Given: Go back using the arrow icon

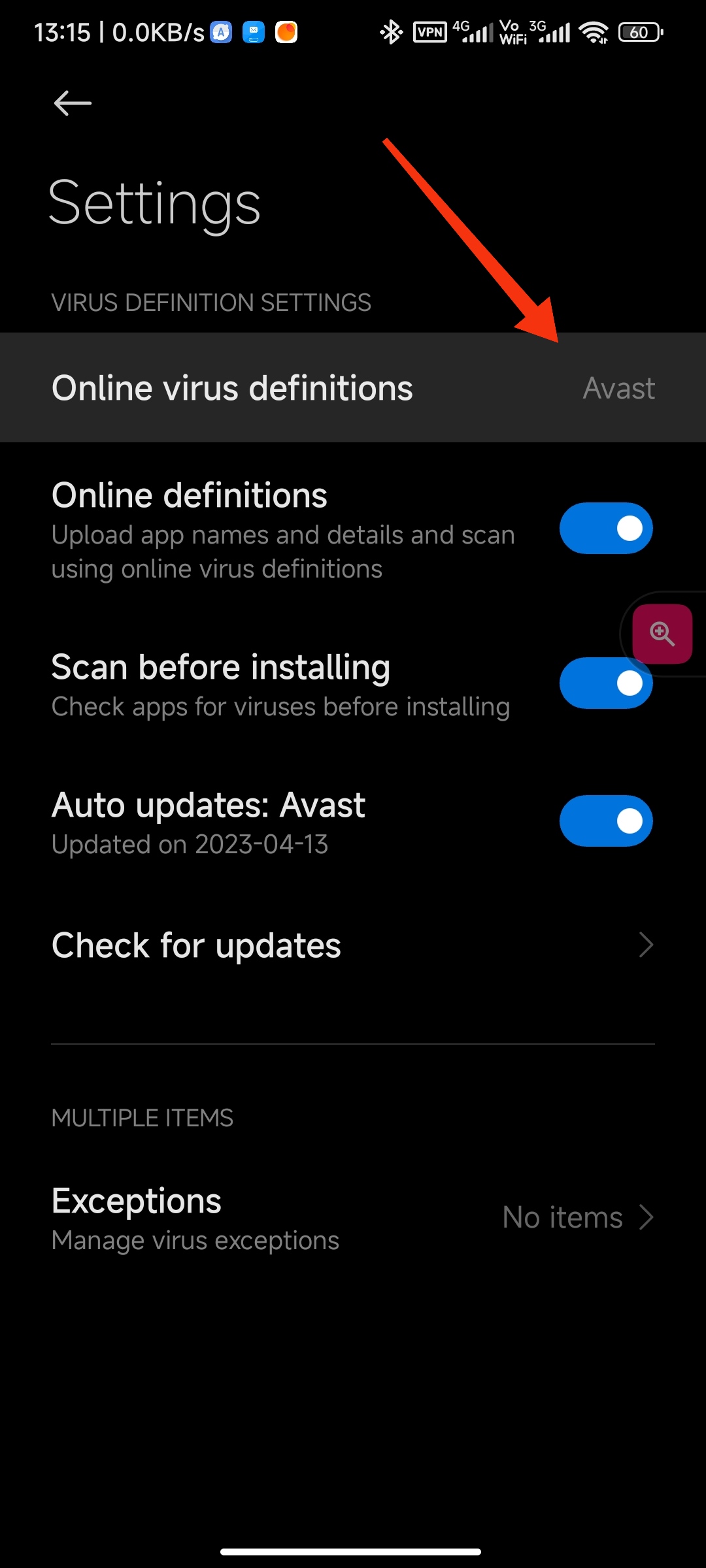Looking at the screenshot, I should pyautogui.click(x=73, y=103).
